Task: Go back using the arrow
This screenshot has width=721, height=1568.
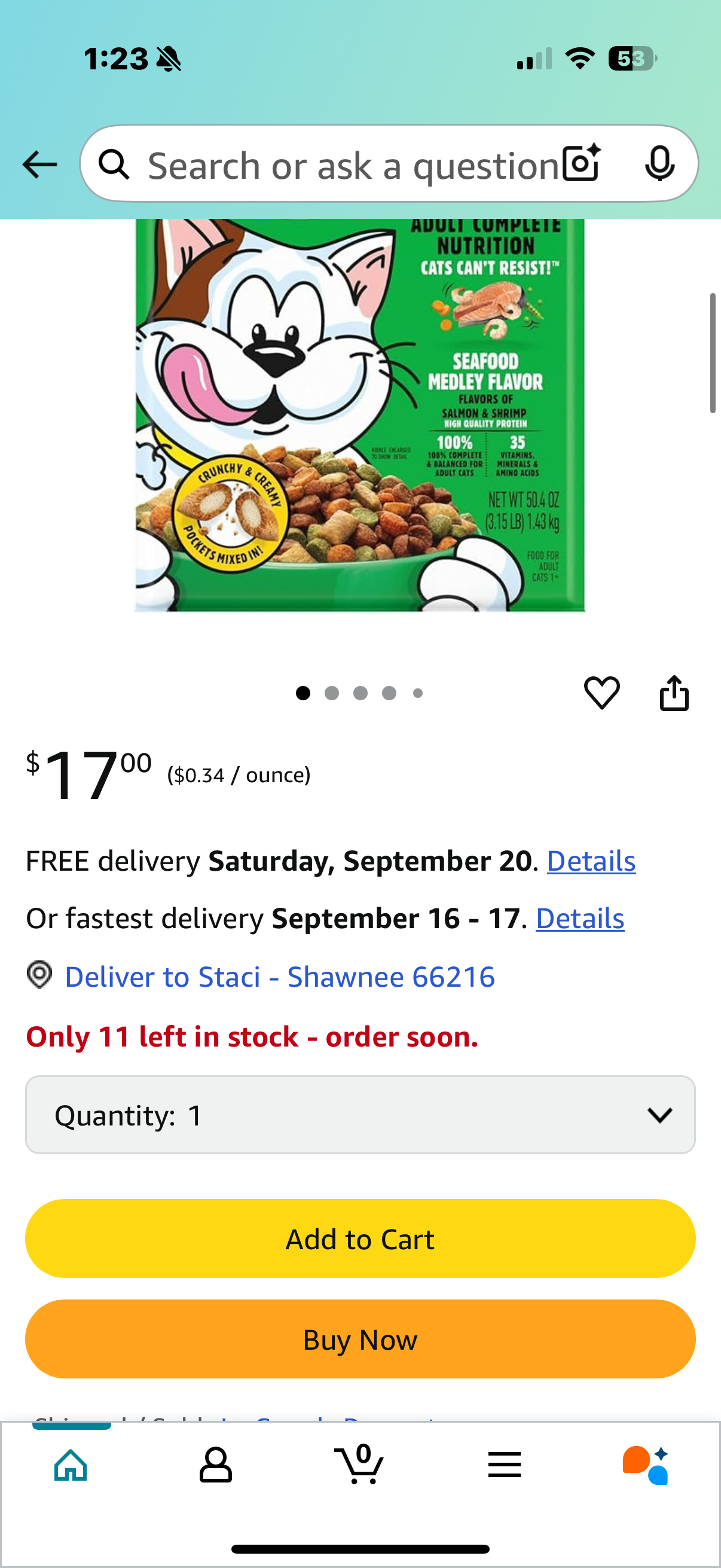Action: (39, 164)
